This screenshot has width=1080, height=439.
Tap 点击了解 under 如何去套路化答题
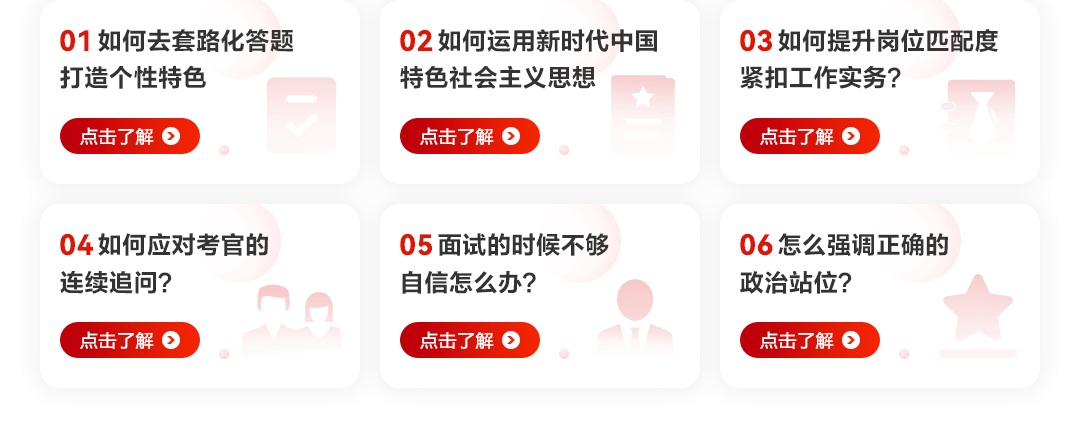coord(130,136)
